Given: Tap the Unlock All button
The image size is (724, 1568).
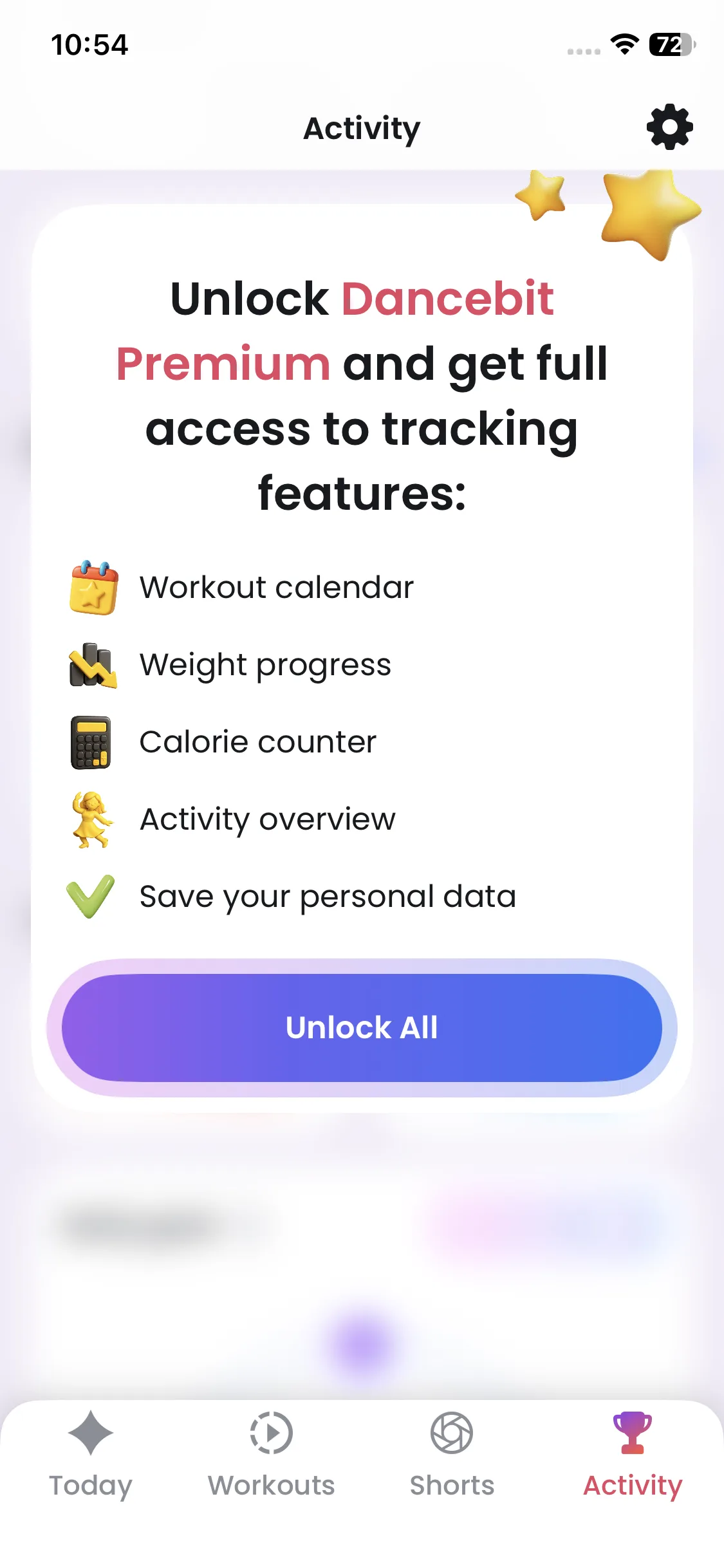Looking at the screenshot, I should tap(362, 1027).
